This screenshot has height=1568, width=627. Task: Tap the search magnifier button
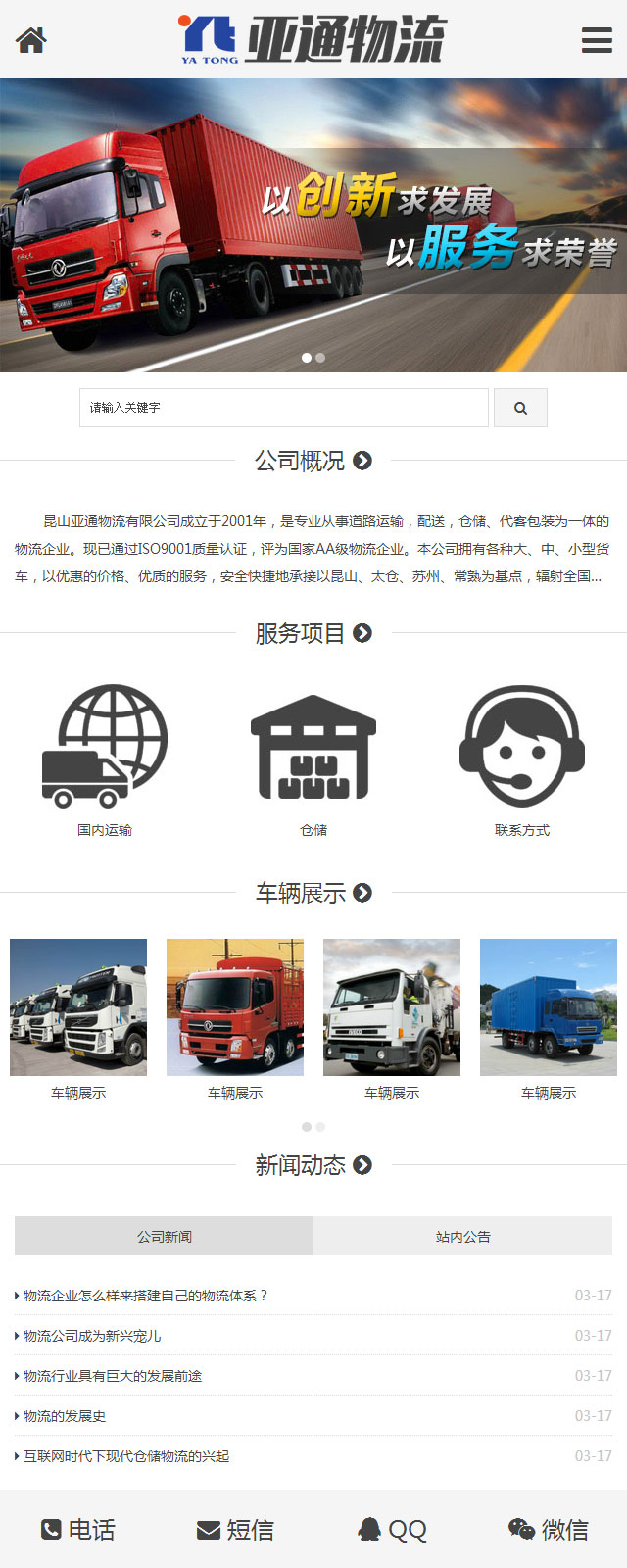[520, 408]
